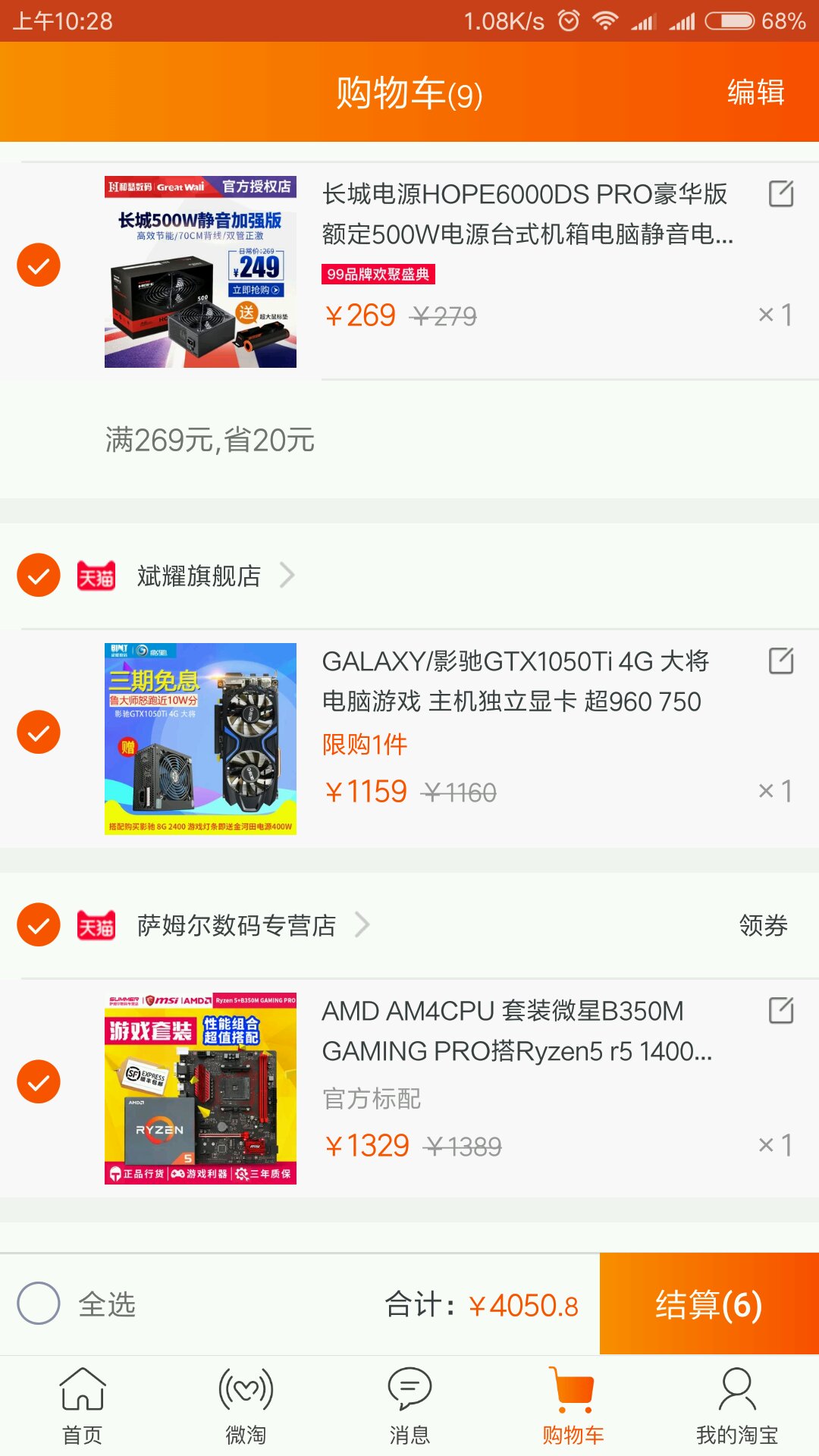This screenshot has width=819, height=1456.
Task: Uncheck the GALAXY GTX1050Ti item
Action: 39,733
